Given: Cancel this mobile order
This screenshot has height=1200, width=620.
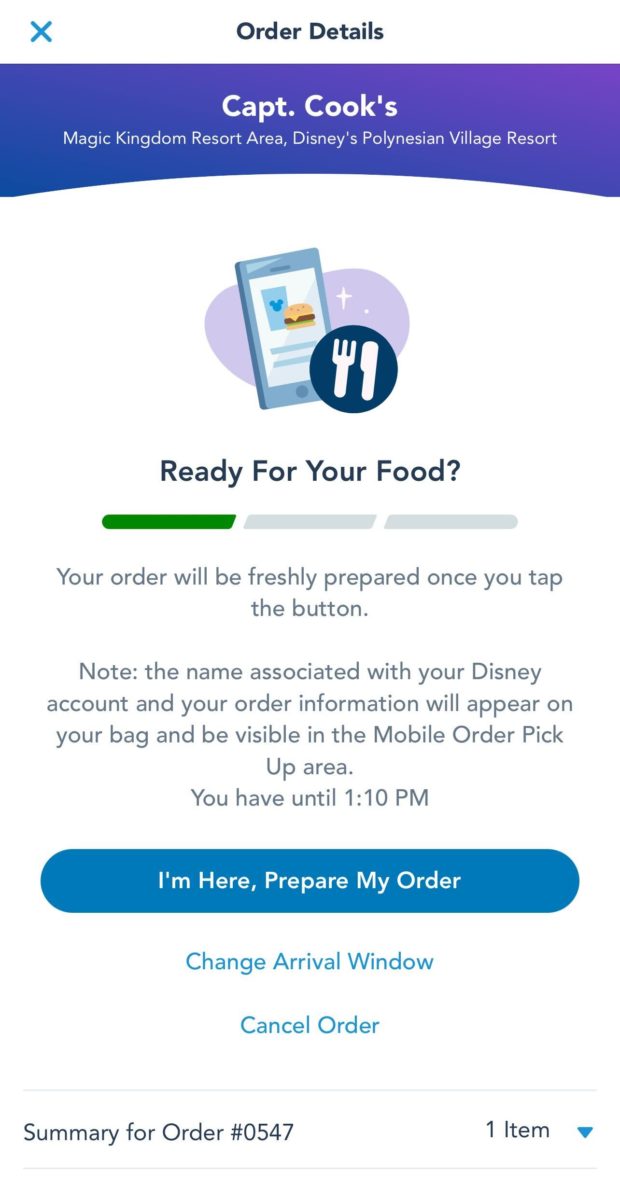Looking at the screenshot, I should [310, 1025].
